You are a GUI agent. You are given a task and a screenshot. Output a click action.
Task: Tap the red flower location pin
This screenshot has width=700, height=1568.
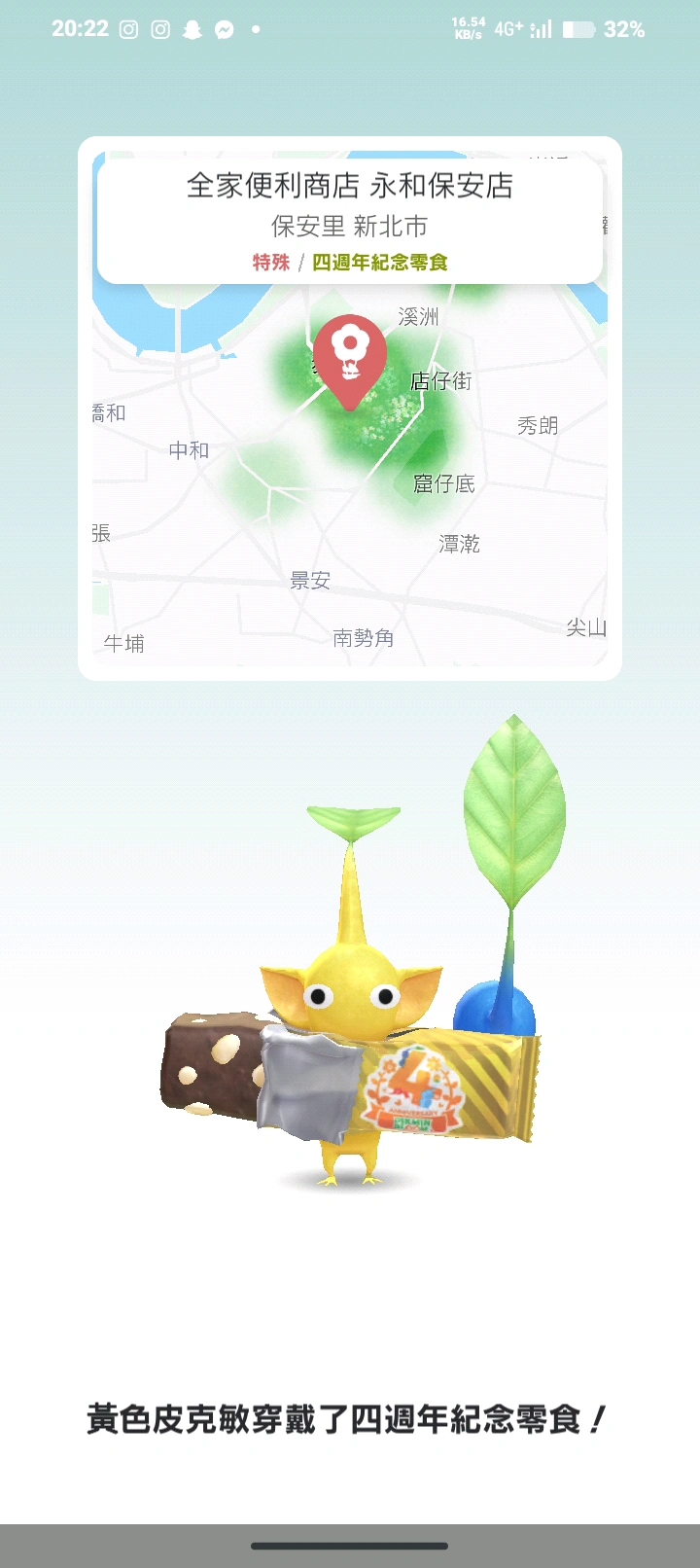pyautogui.click(x=350, y=356)
